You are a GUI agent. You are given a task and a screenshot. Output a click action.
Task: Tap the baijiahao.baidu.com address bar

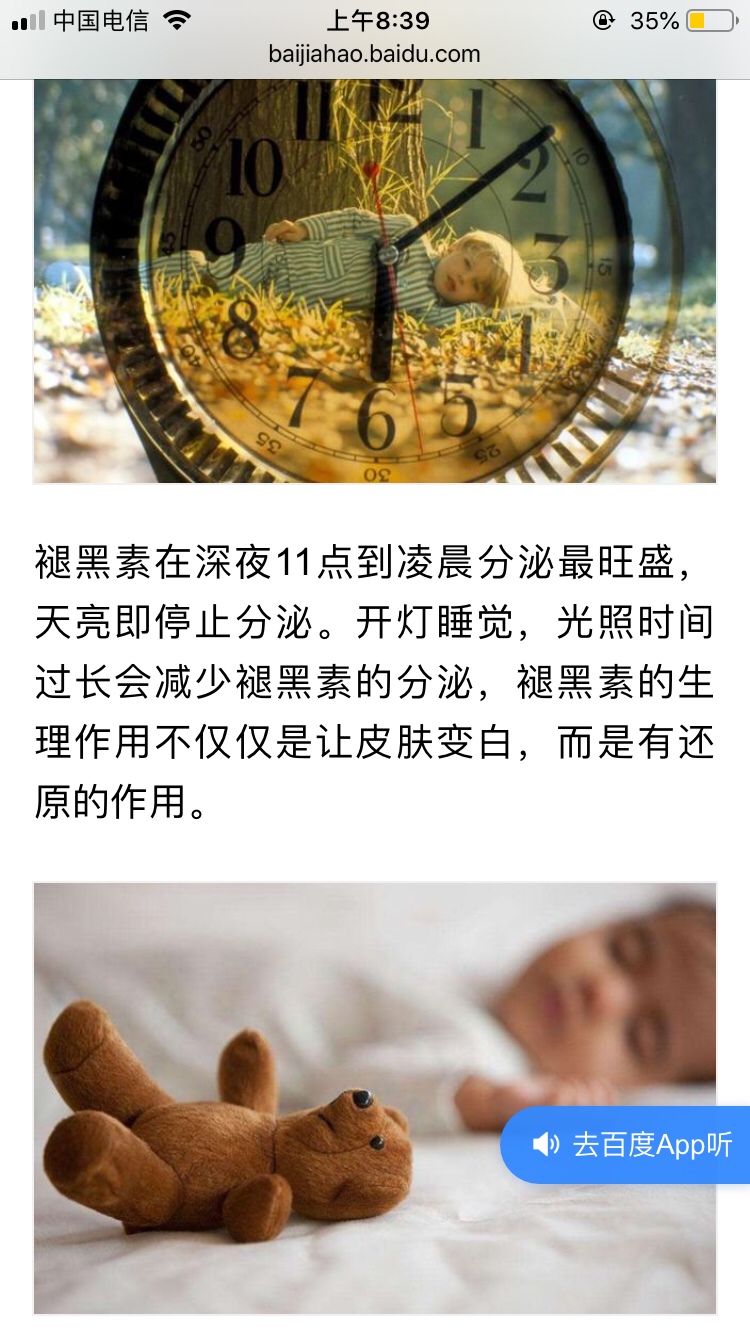pyautogui.click(x=375, y=54)
